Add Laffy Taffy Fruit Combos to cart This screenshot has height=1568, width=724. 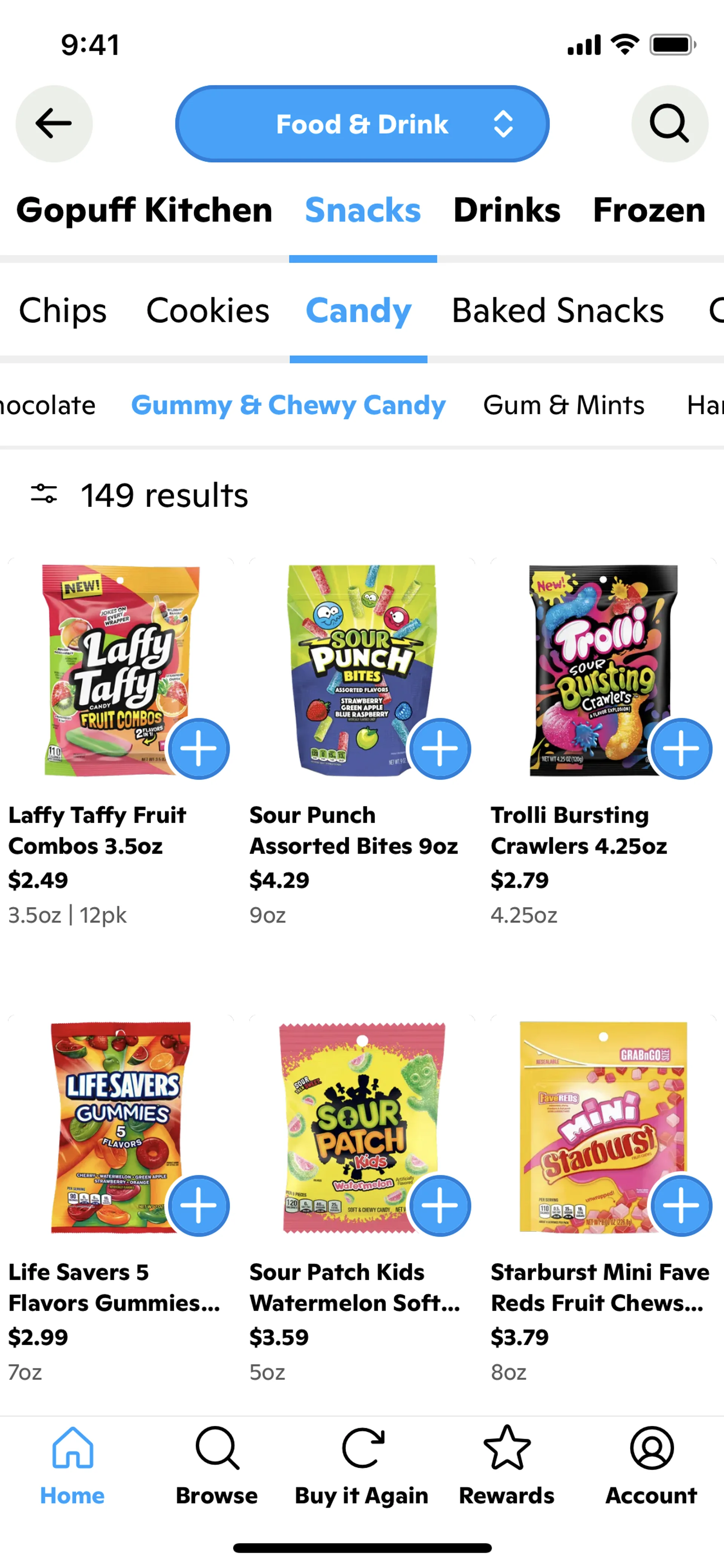198,748
